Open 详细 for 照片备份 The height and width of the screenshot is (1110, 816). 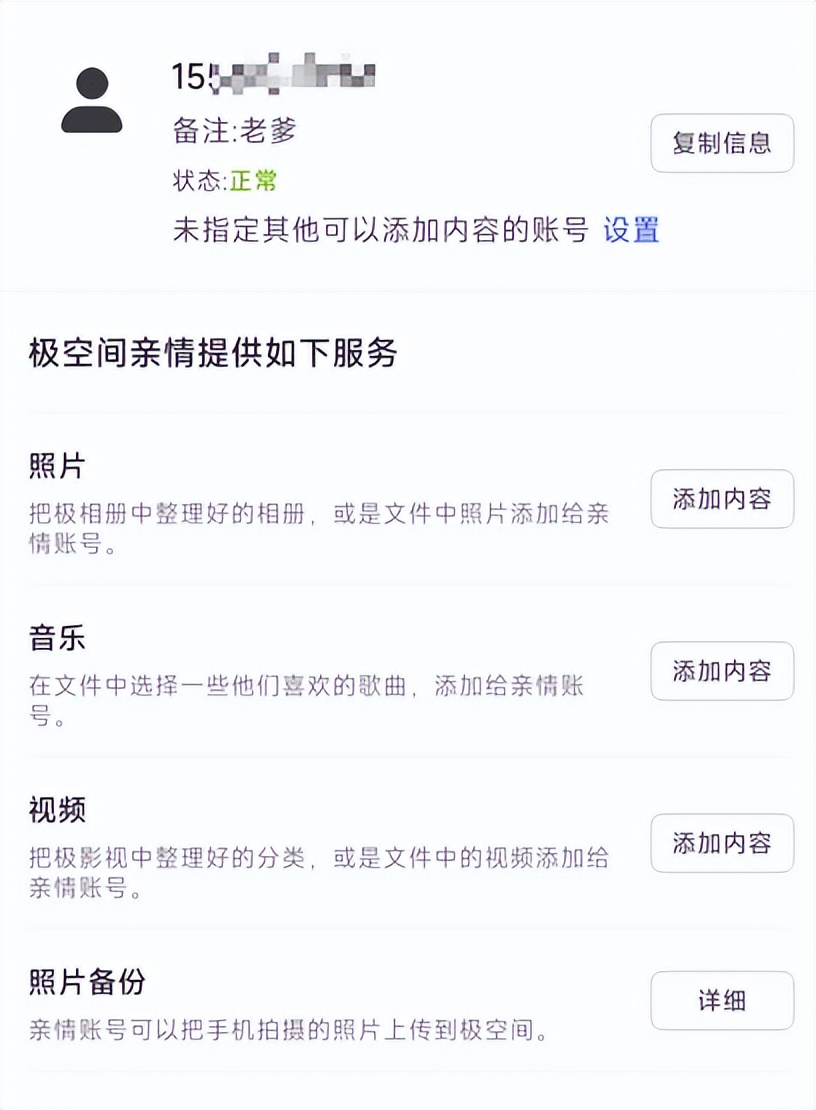[722, 1000]
